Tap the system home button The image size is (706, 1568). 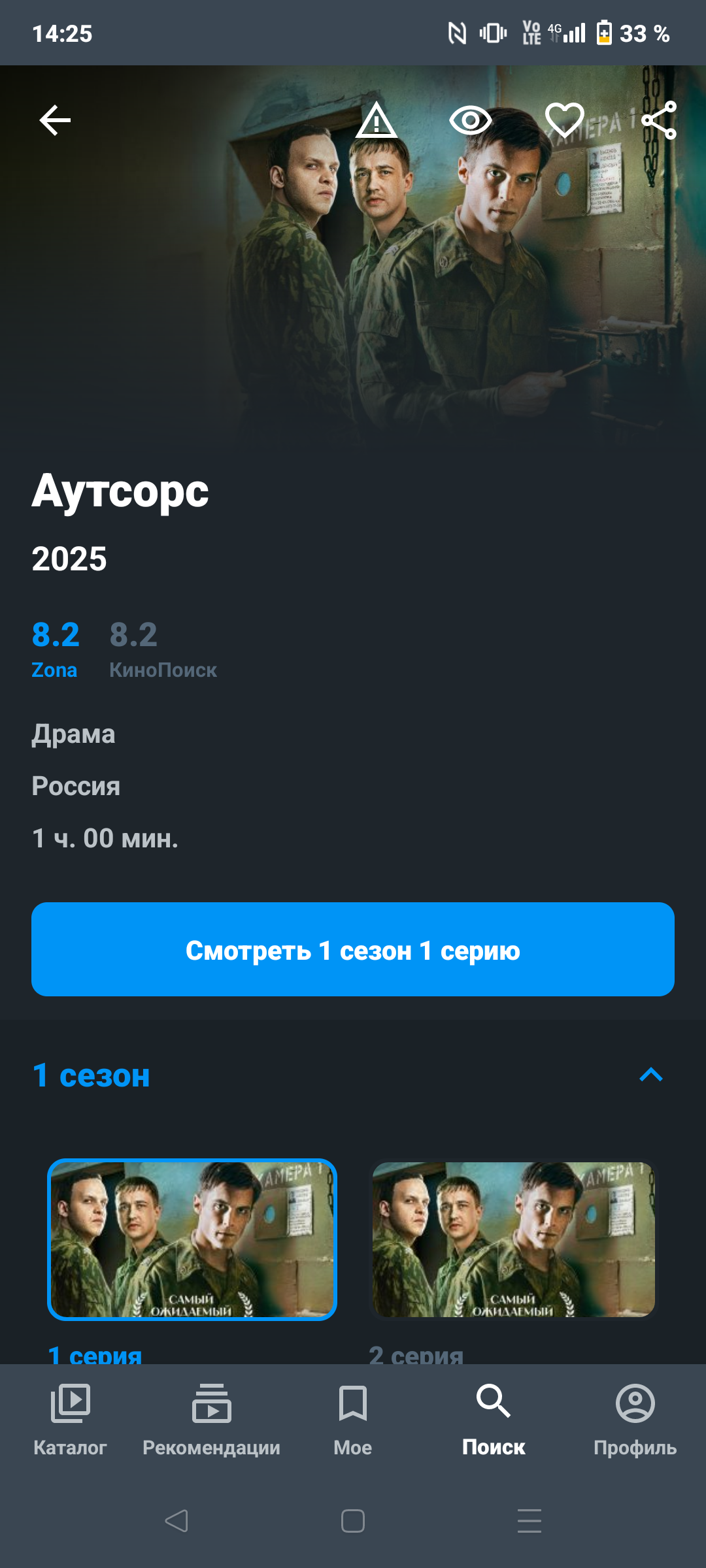click(353, 1521)
